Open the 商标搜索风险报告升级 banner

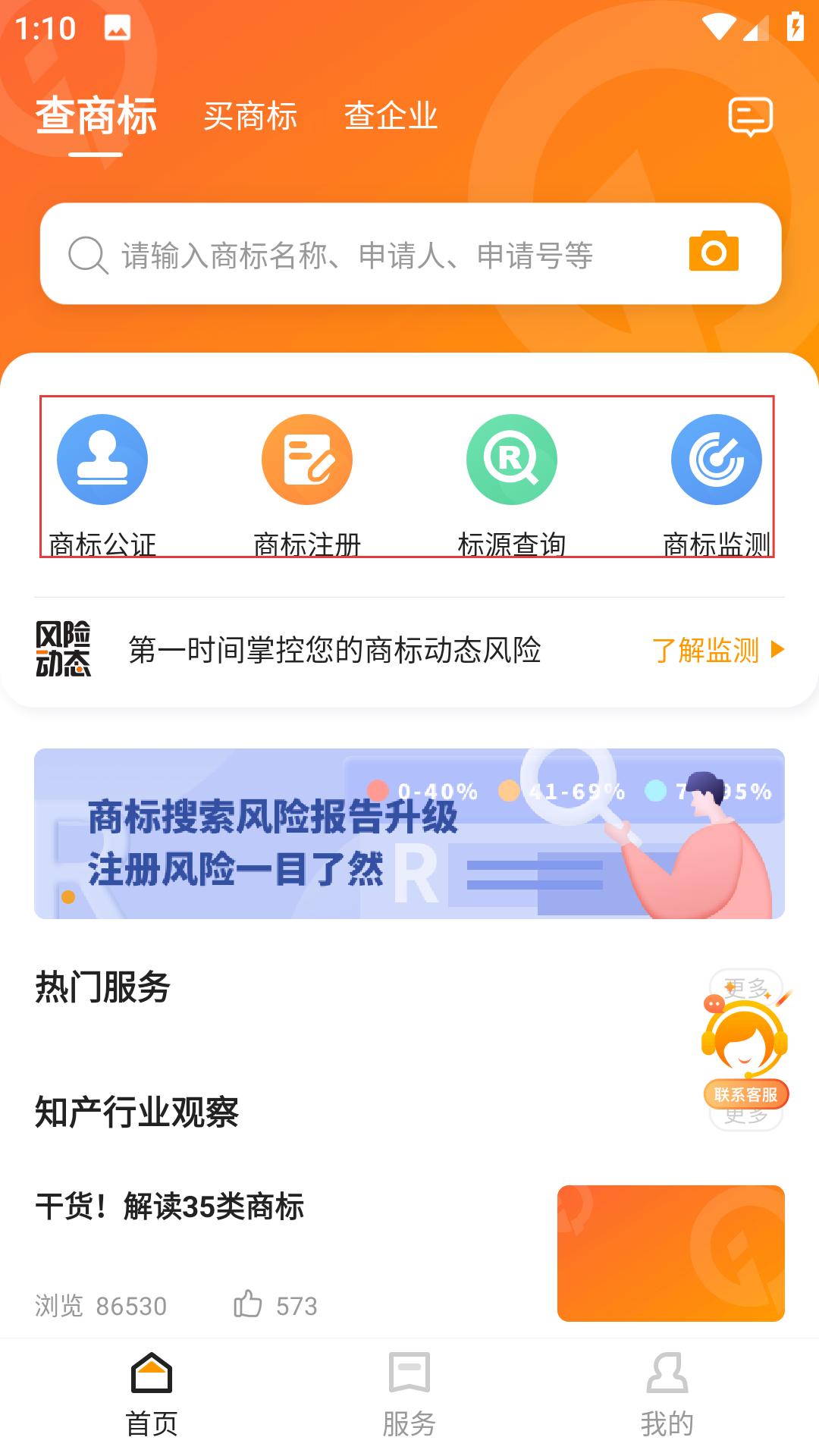409,833
